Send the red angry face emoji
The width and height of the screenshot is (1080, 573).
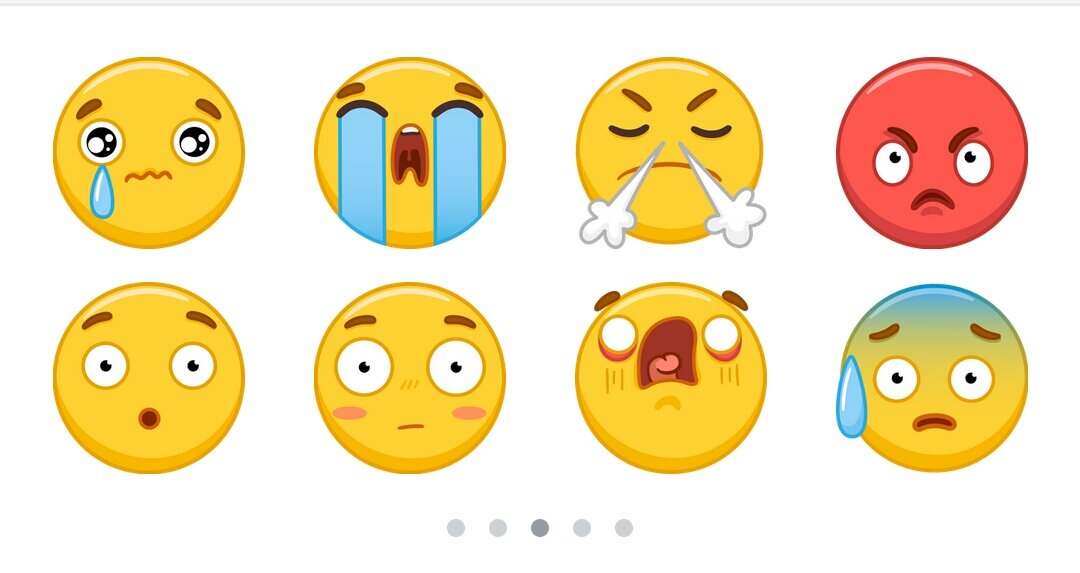tap(931, 152)
